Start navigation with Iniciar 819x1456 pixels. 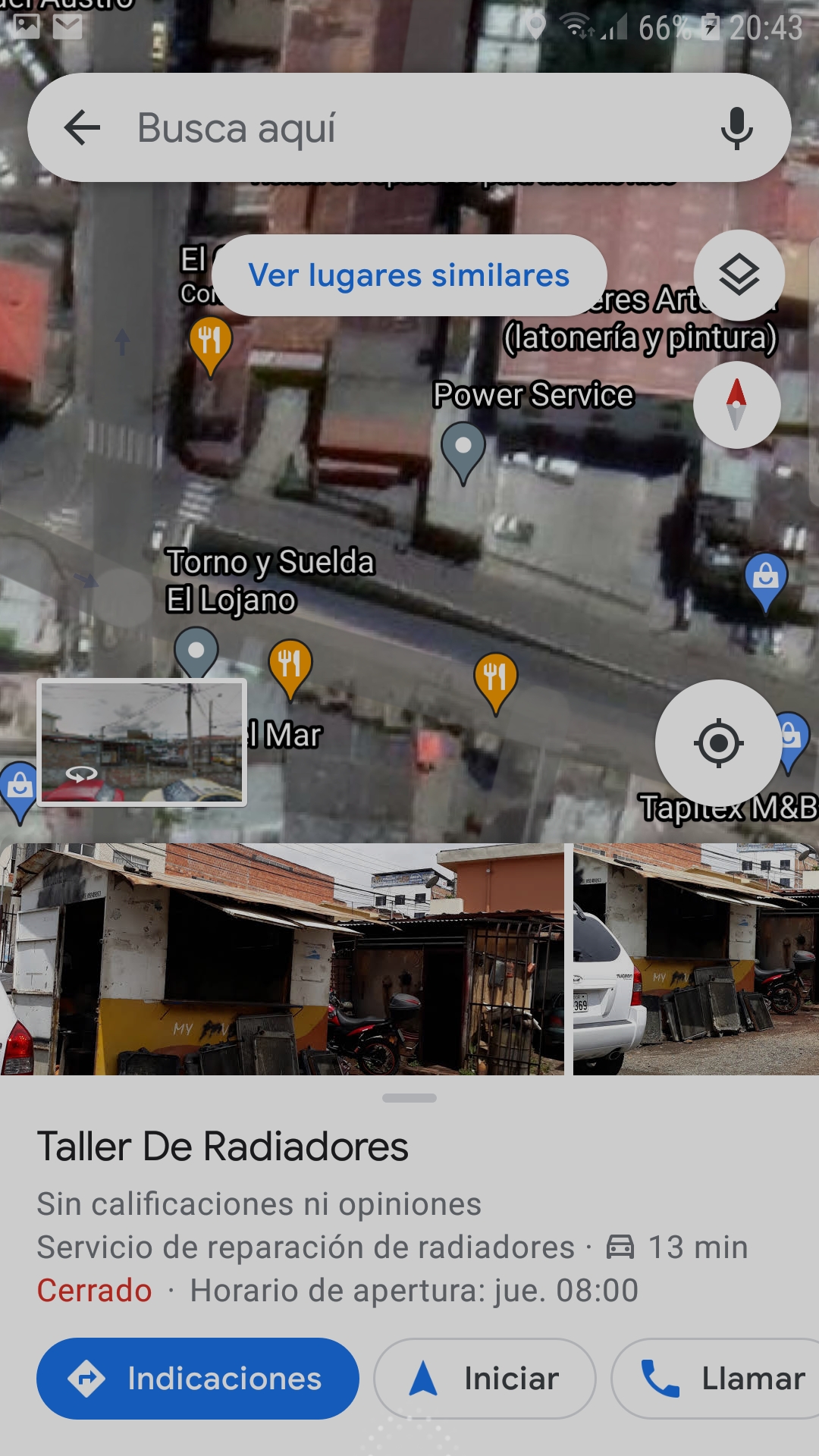tap(485, 1379)
